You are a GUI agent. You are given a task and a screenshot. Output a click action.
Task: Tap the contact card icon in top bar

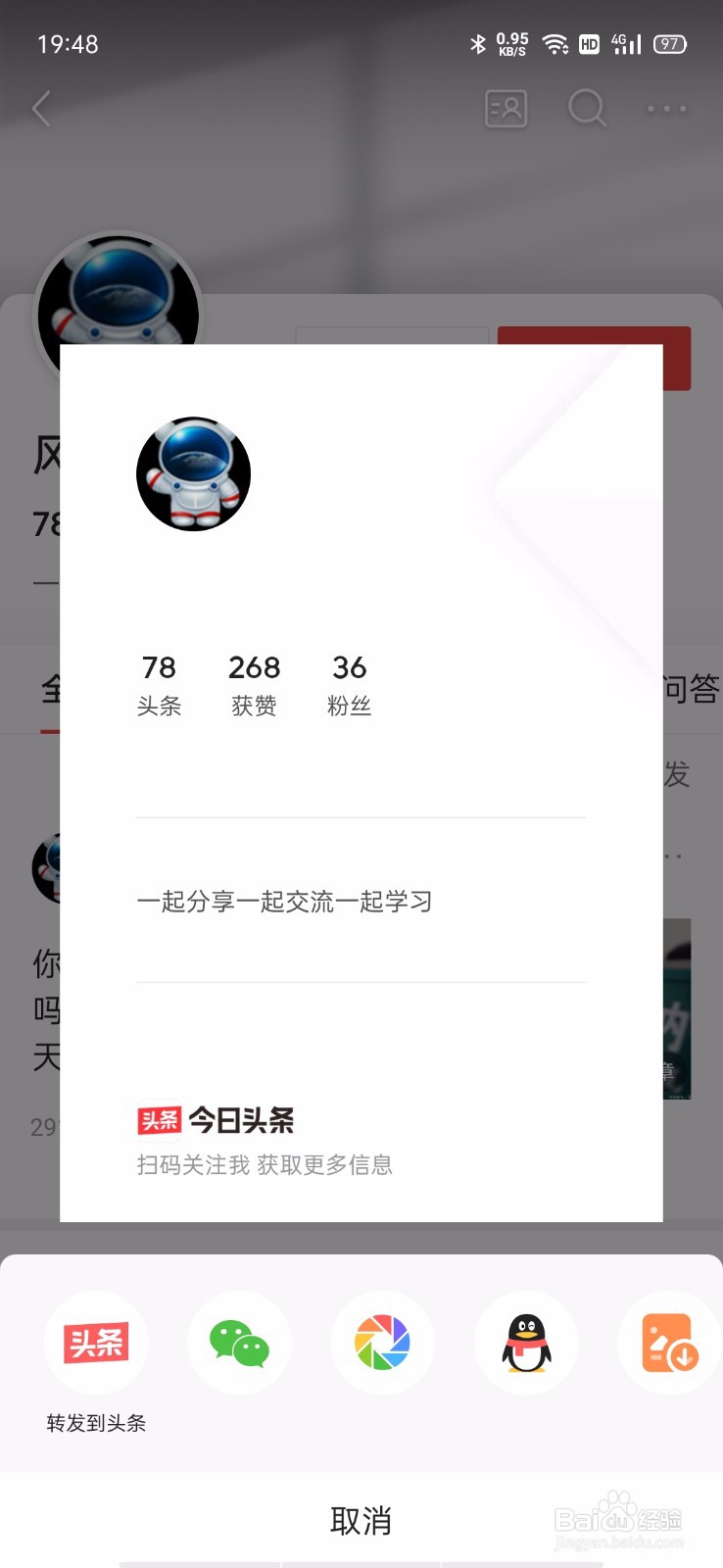[x=506, y=109]
